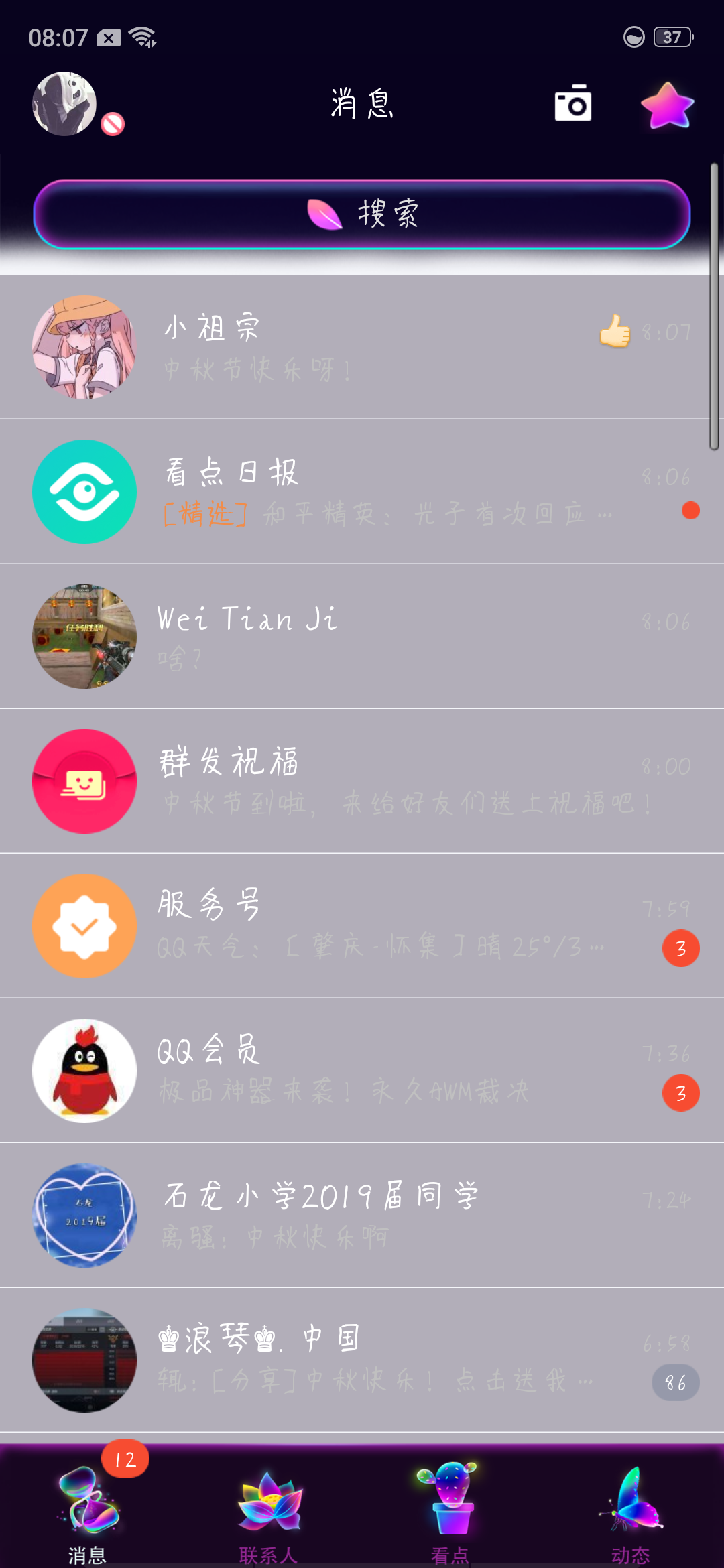Tap the colorful star icon
The image size is (724, 1568).
point(667,106)
